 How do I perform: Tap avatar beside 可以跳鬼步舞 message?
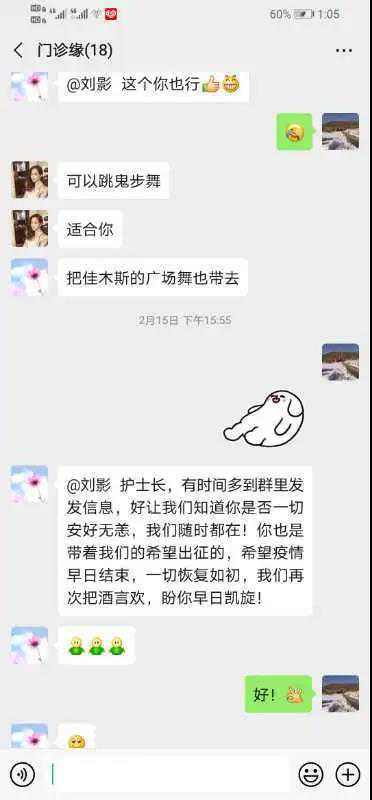[30, 180]
